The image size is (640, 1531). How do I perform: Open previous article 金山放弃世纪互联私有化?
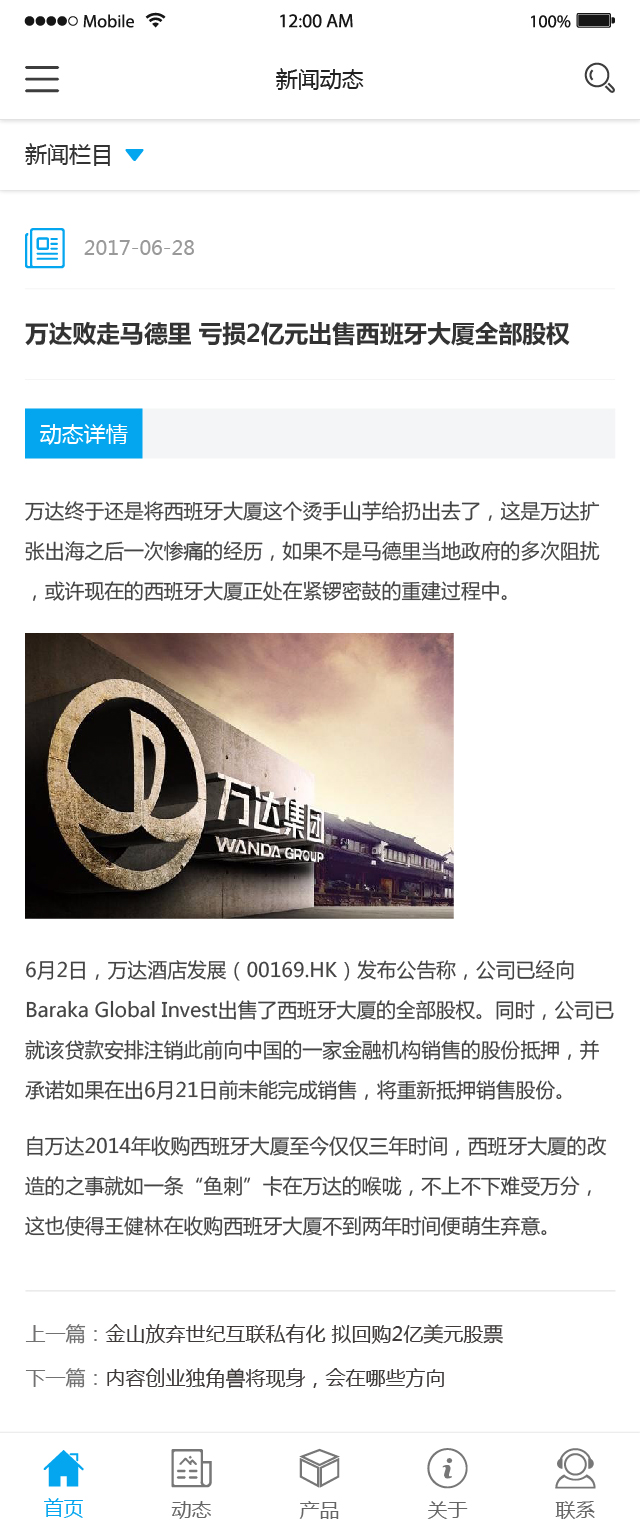tap(304, 1334)
